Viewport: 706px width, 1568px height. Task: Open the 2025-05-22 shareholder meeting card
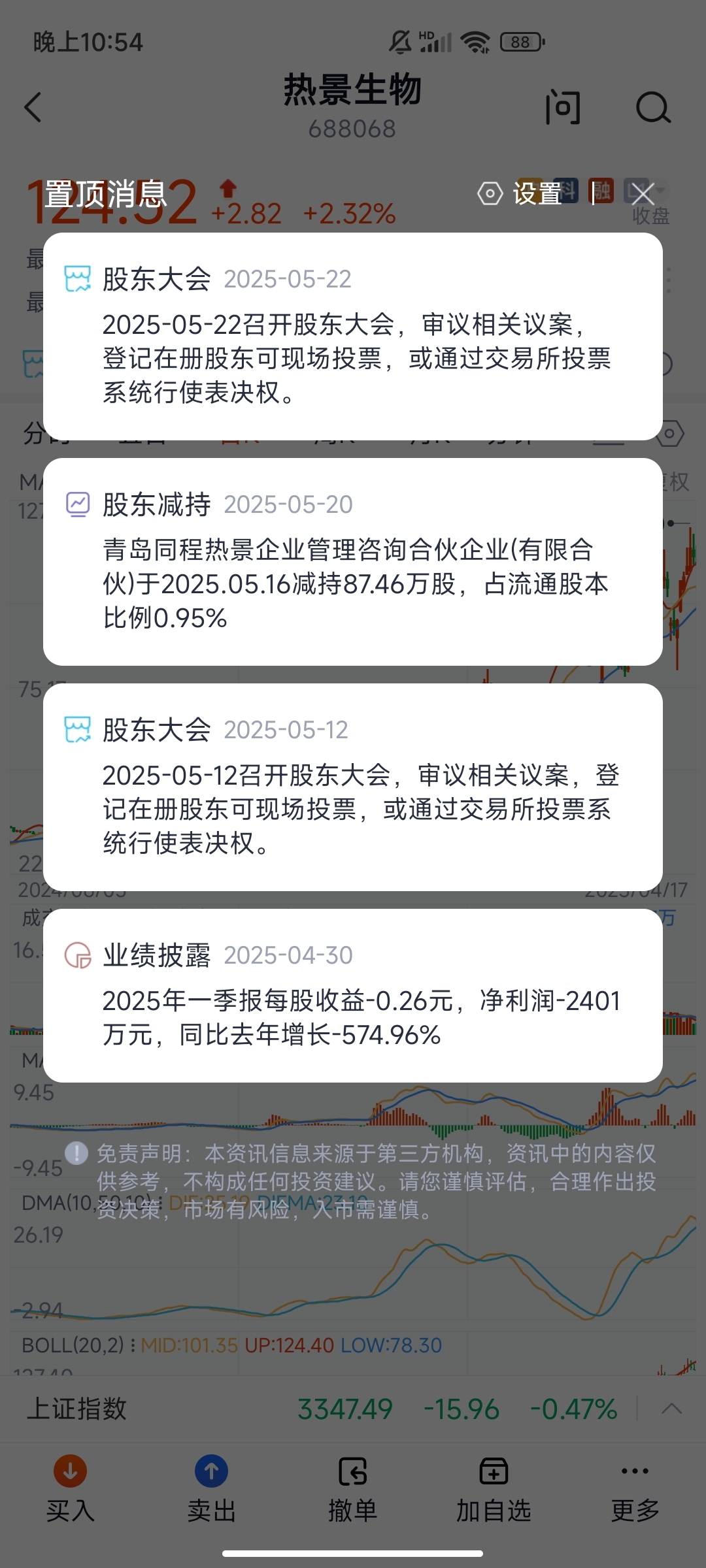pos(353,336)
